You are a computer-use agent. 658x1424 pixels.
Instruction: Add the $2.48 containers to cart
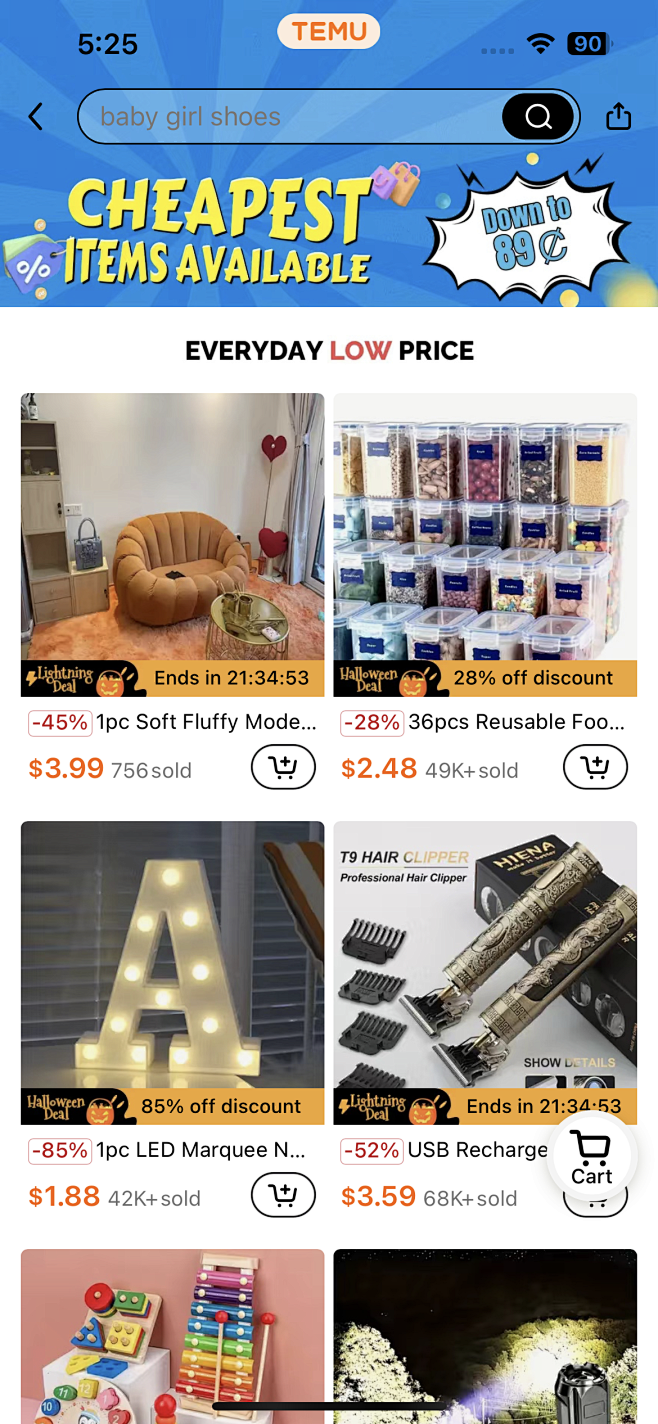[596, 767]
